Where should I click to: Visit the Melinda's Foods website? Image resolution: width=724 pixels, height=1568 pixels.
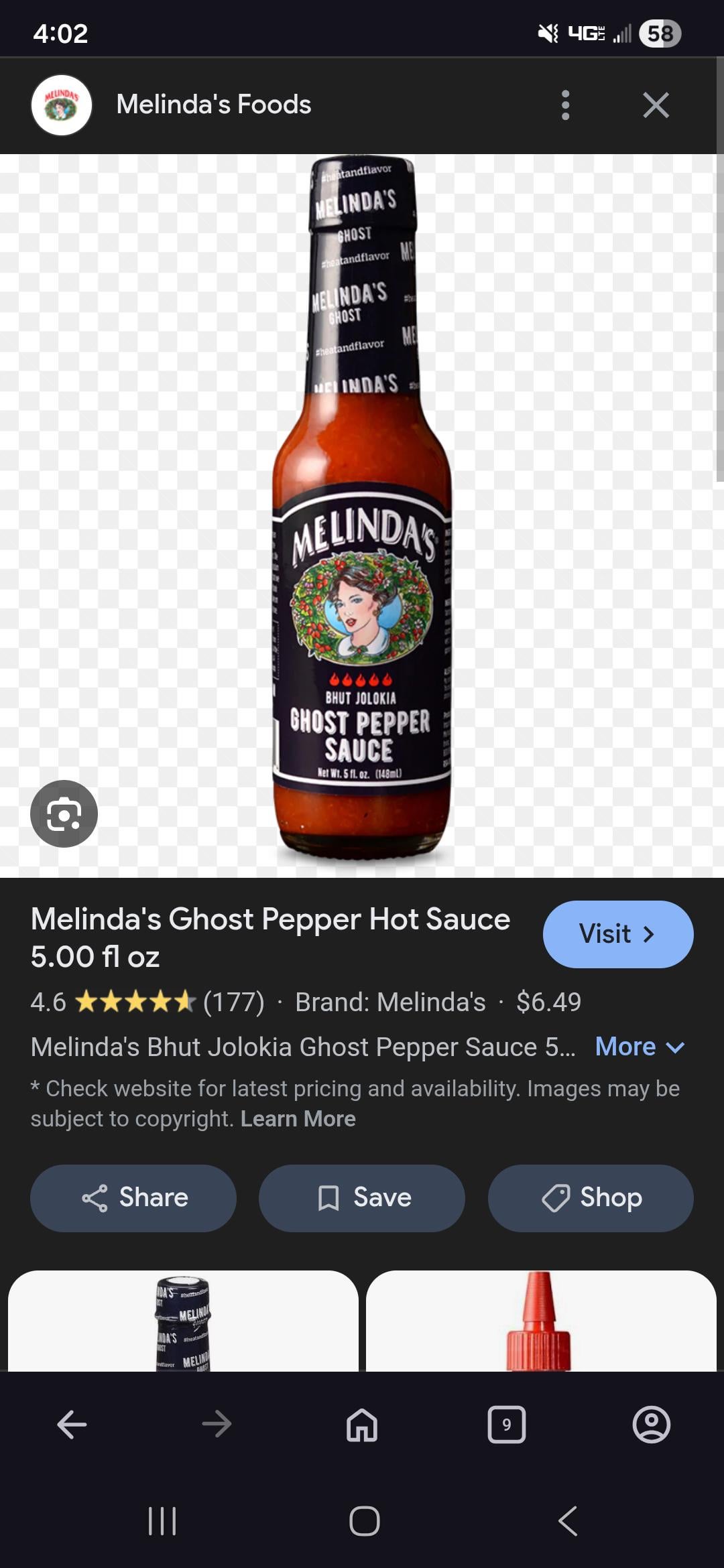point(617,934)
